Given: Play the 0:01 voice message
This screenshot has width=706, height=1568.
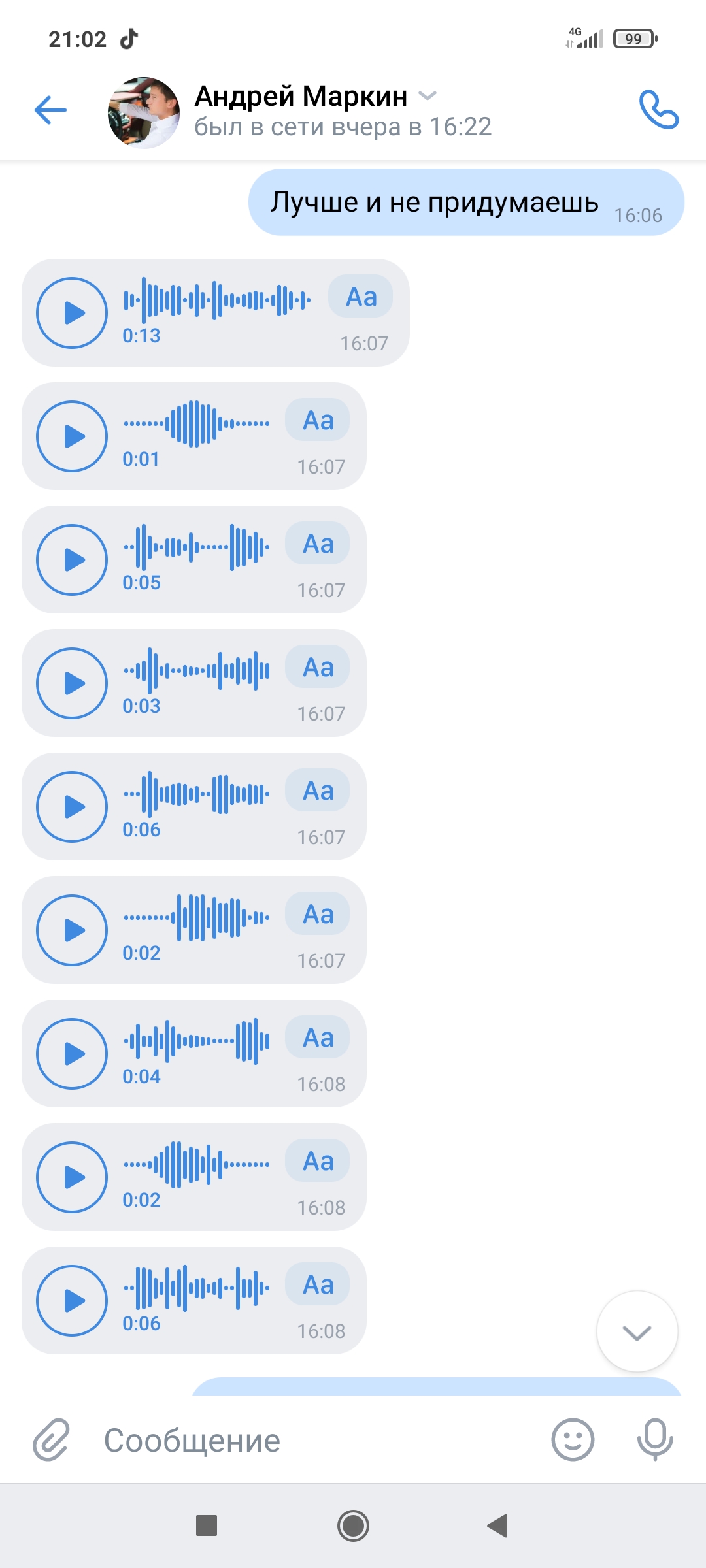Looking at the screenshot, I should coord(72,436).
